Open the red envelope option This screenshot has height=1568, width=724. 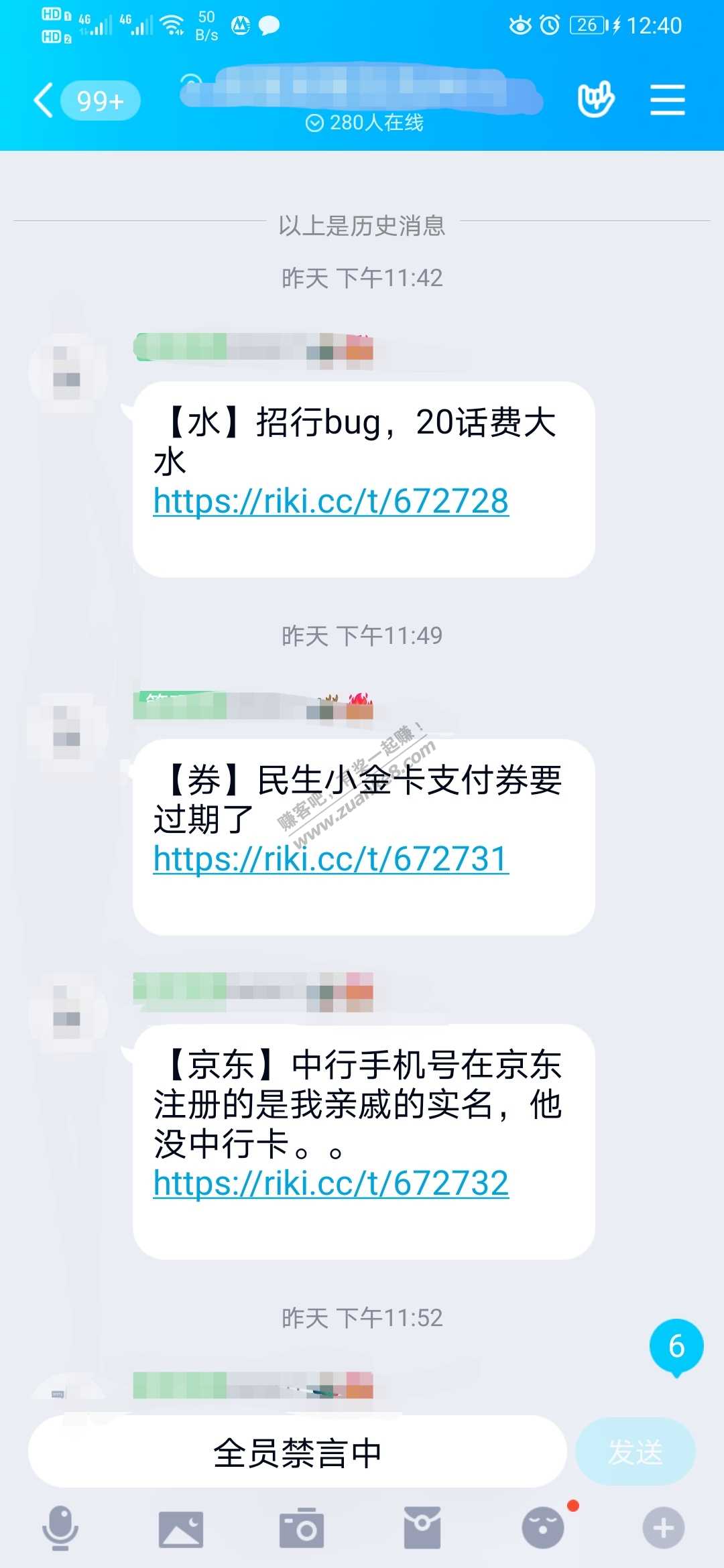422,1528
